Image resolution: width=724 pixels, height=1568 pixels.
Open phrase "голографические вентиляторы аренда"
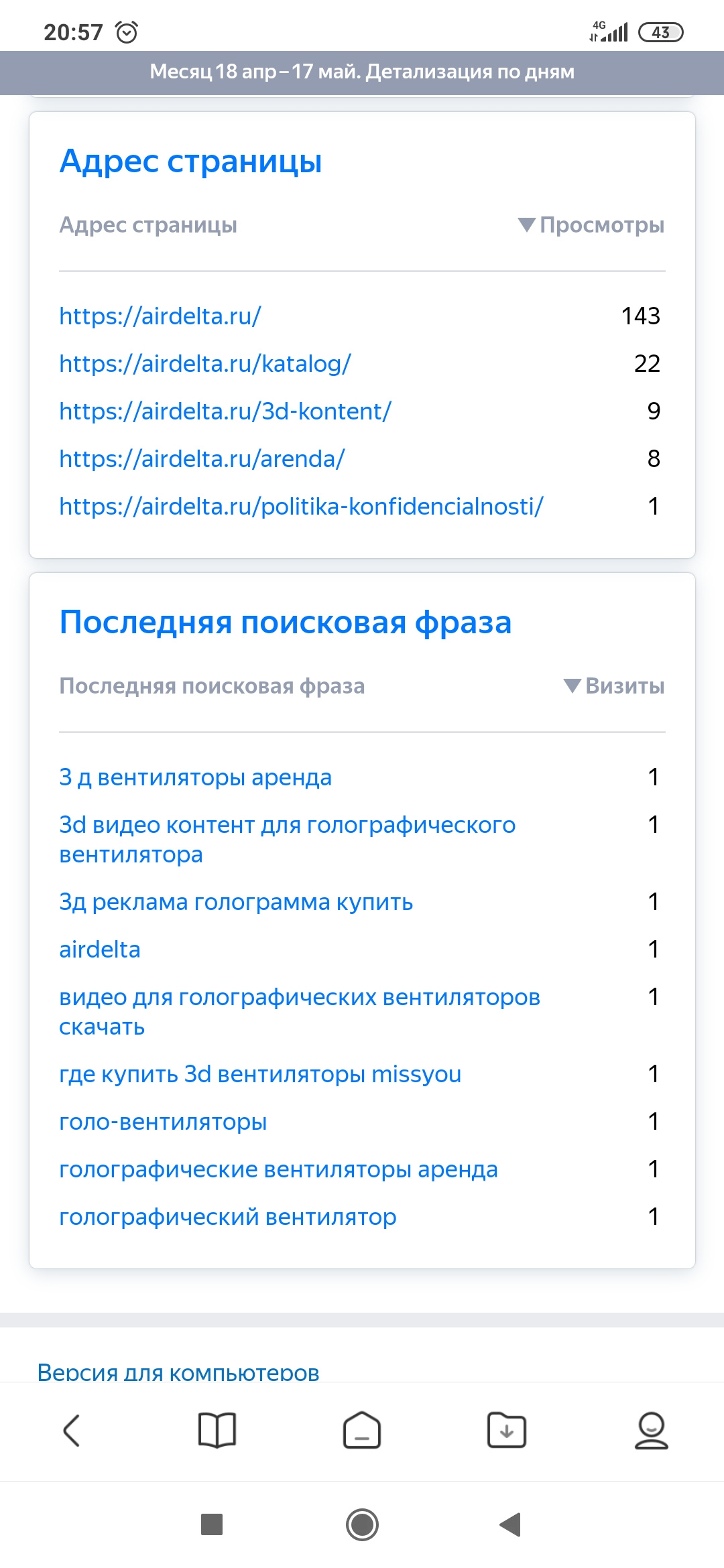coord(278,1169)
